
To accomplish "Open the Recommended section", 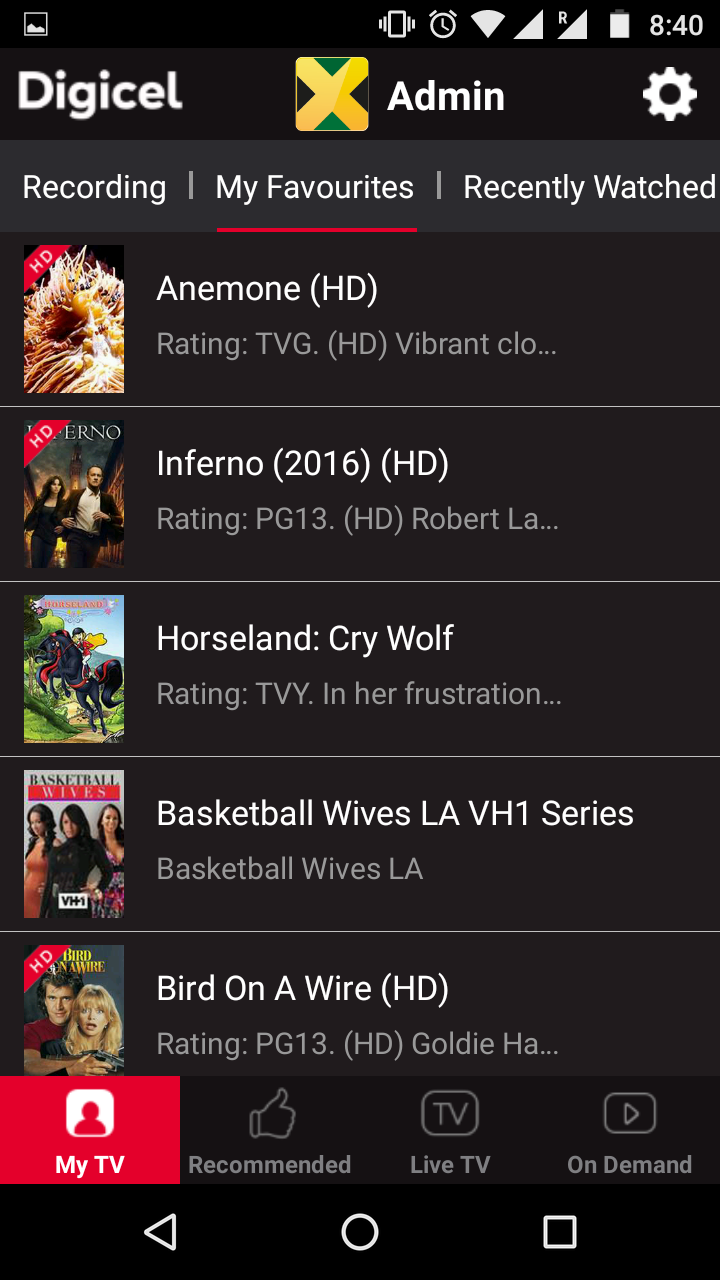I will (270, 1130).
